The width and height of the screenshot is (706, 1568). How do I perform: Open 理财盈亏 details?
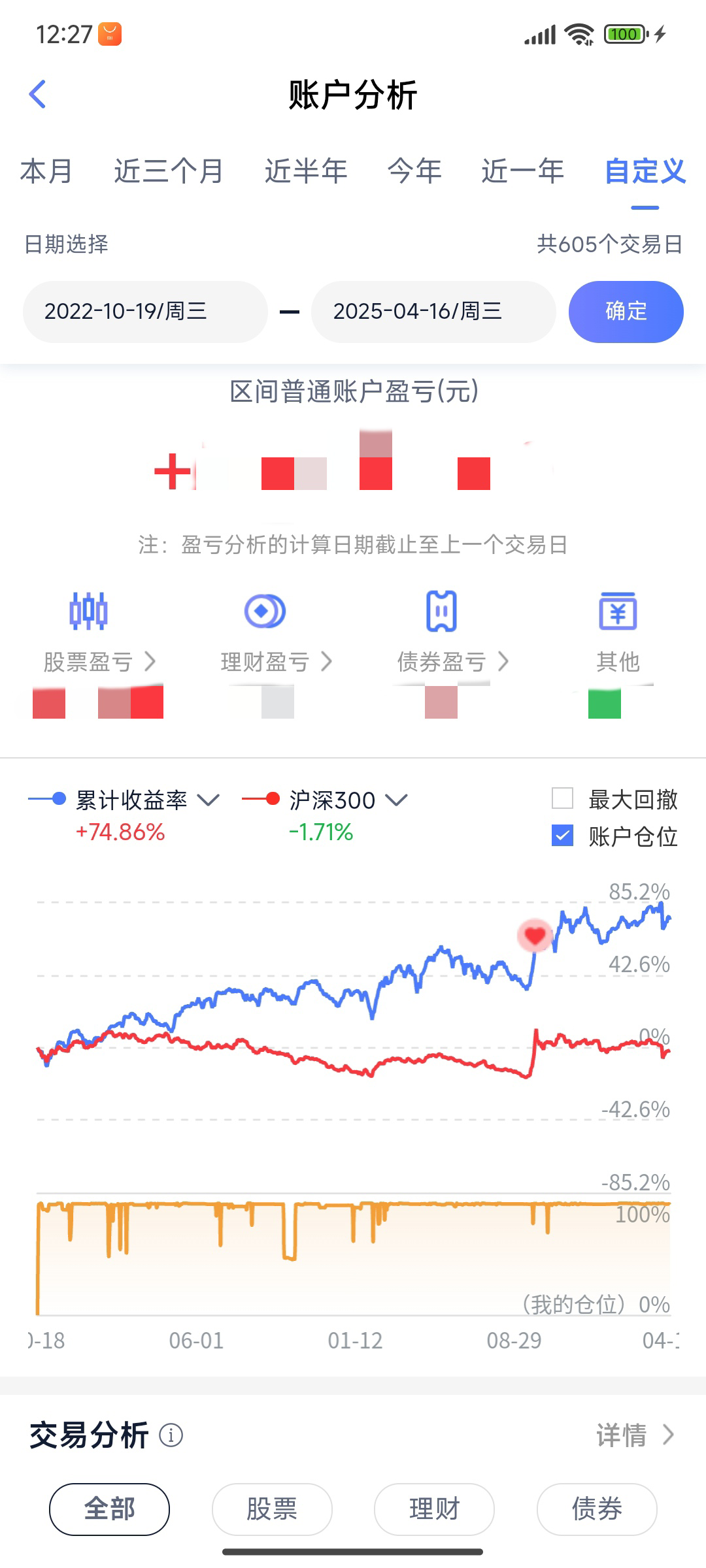(x=276, y=661)
